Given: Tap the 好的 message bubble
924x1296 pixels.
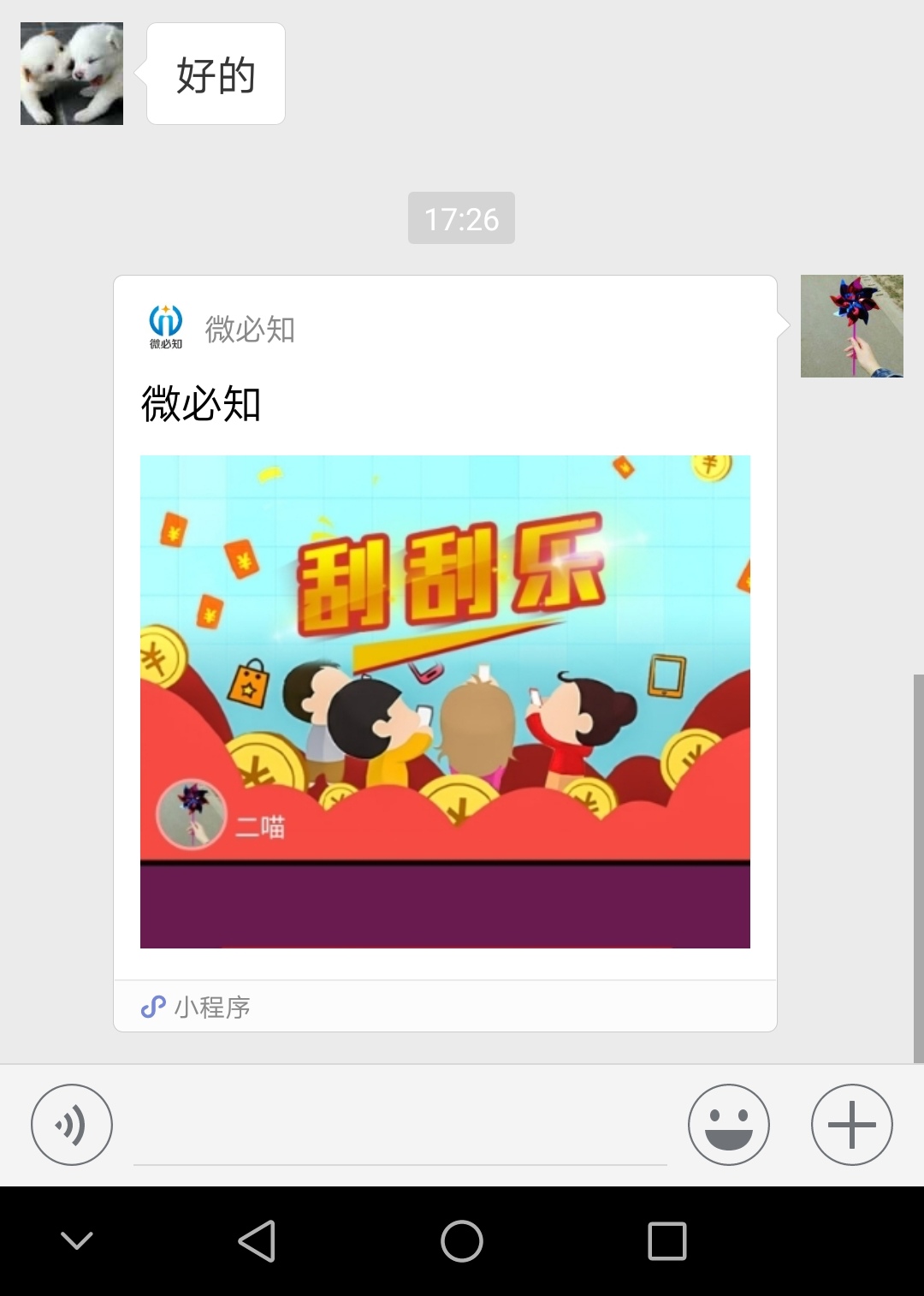Looking at the screenshot, I should (x=215, y=74).
